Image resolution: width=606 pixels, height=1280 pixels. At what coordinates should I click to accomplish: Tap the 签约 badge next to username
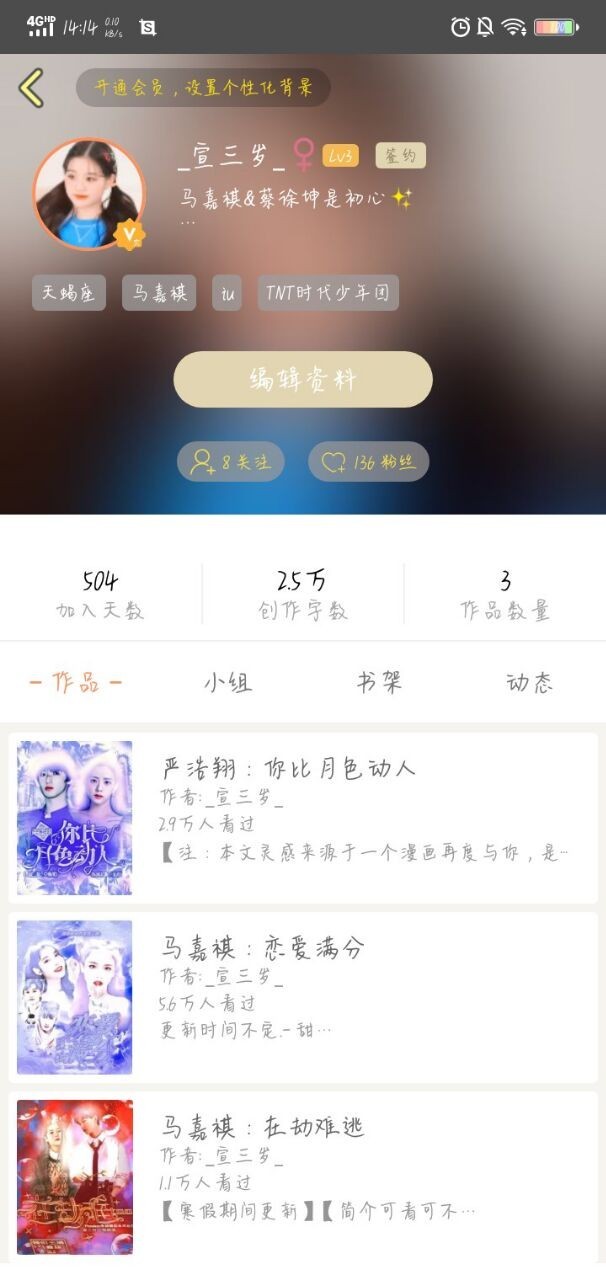point(401,156)
